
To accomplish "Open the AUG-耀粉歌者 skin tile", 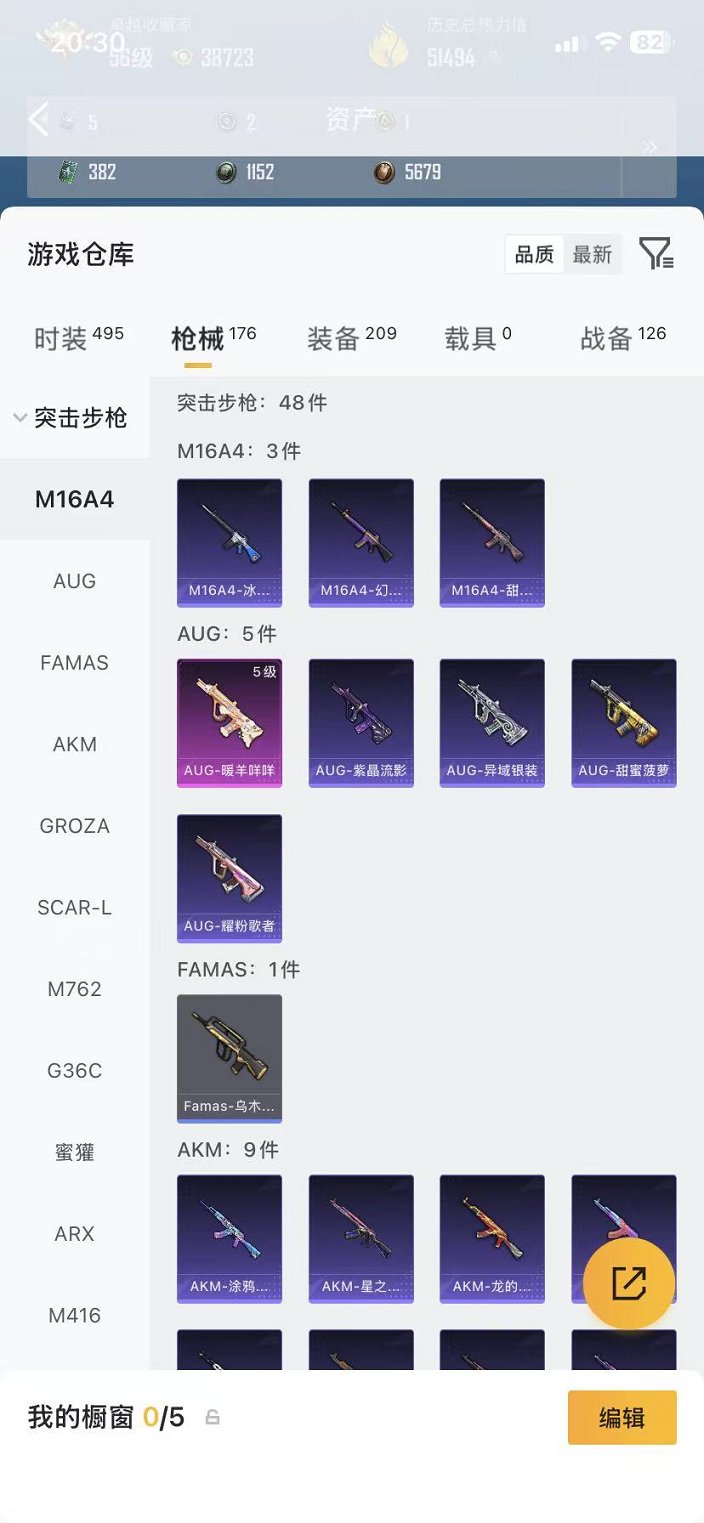I will click(x=229, y=878).
